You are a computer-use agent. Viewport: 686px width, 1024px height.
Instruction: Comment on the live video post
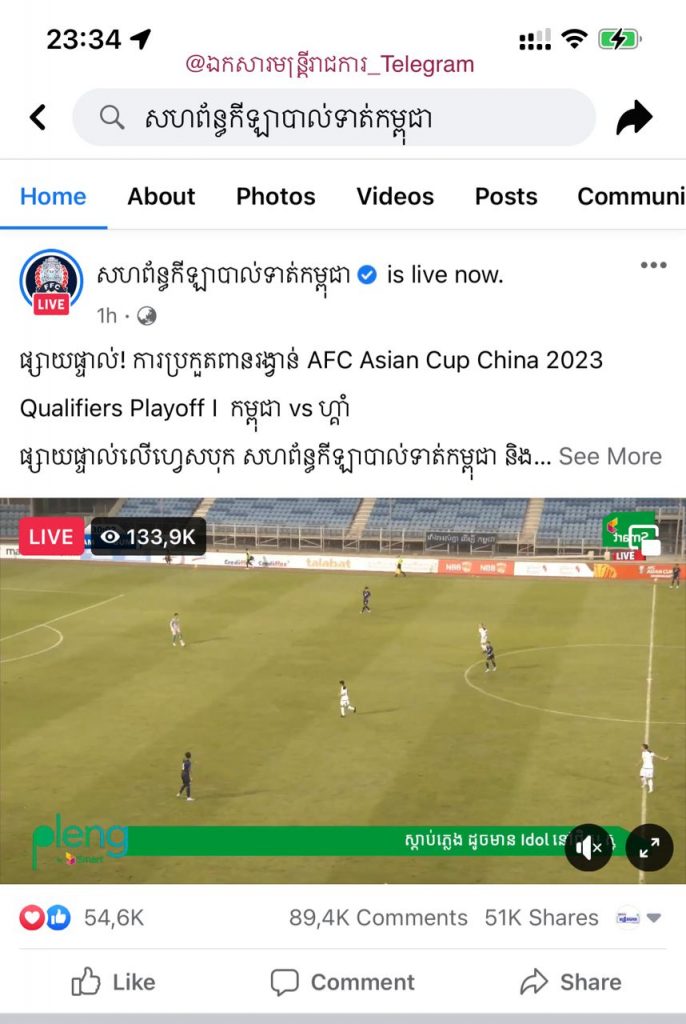tap(343, 982)
